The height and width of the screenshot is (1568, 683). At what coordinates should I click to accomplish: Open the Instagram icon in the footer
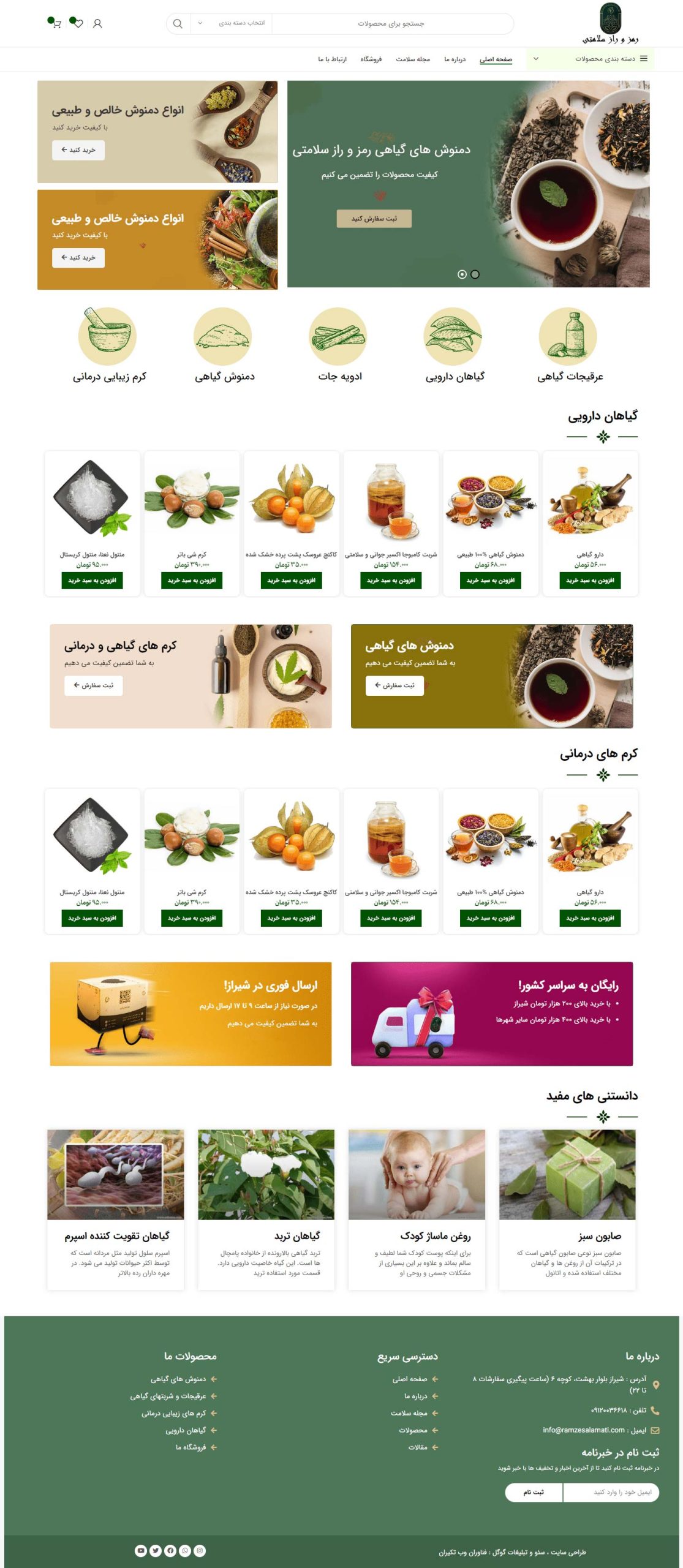[200, 1550]
